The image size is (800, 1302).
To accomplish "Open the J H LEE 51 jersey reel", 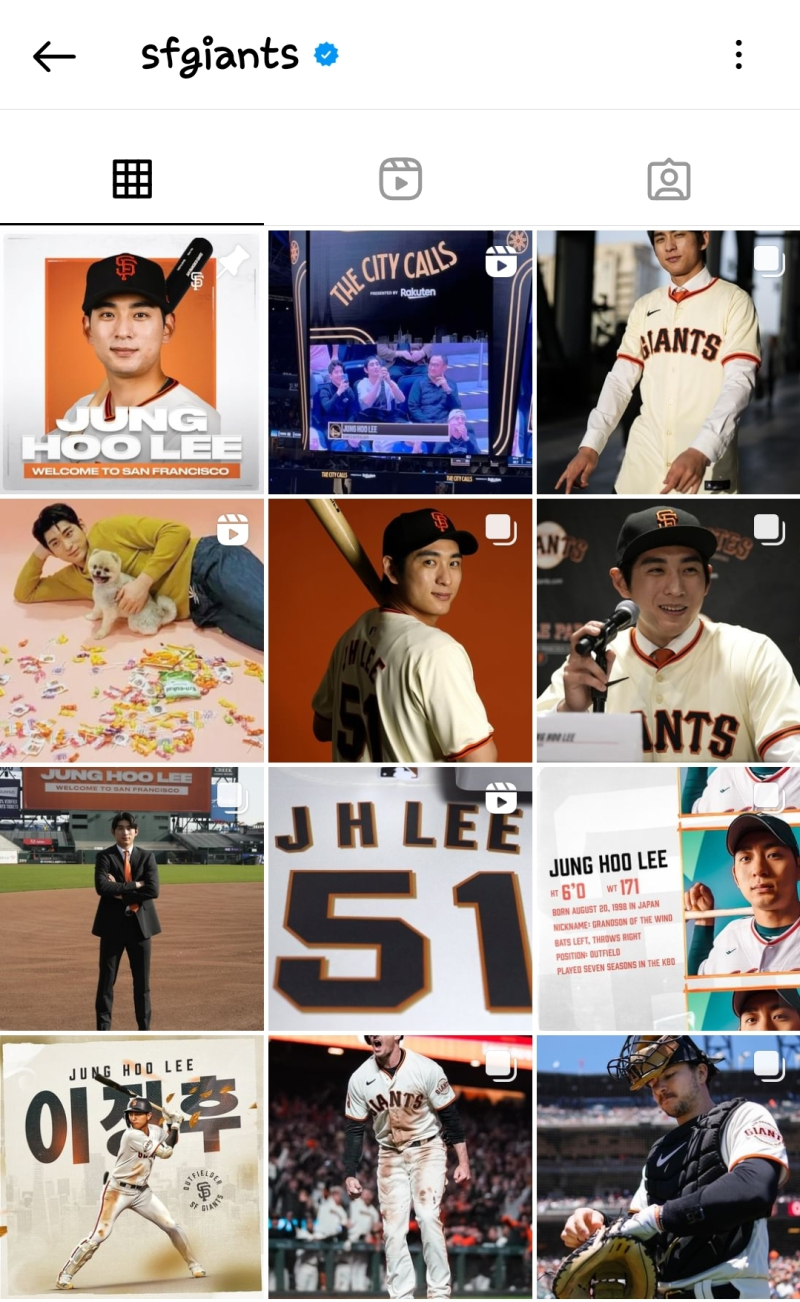I will tap(400, 898).
